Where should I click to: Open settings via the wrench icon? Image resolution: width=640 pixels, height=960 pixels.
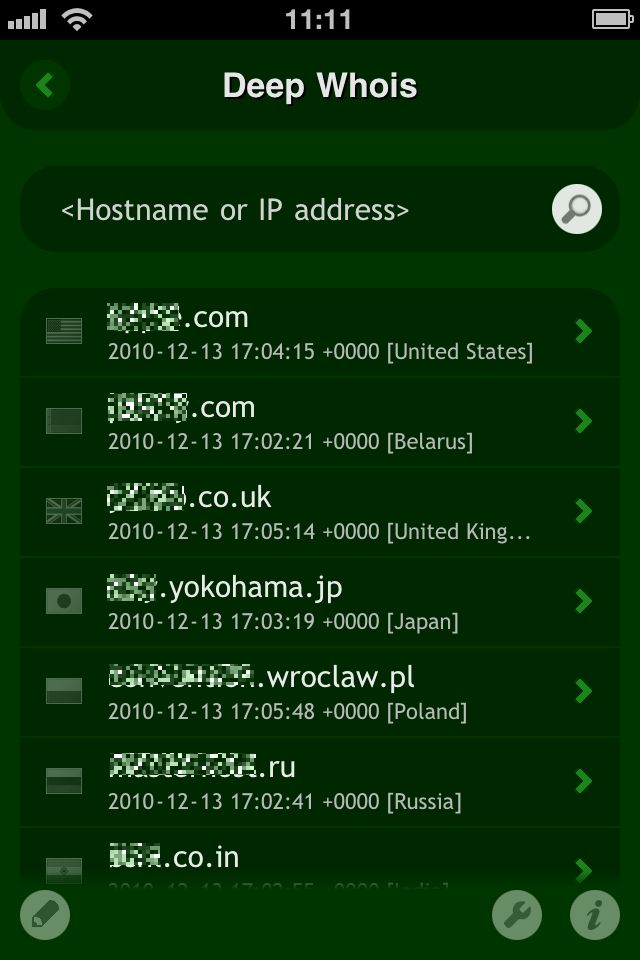[517, 915]
